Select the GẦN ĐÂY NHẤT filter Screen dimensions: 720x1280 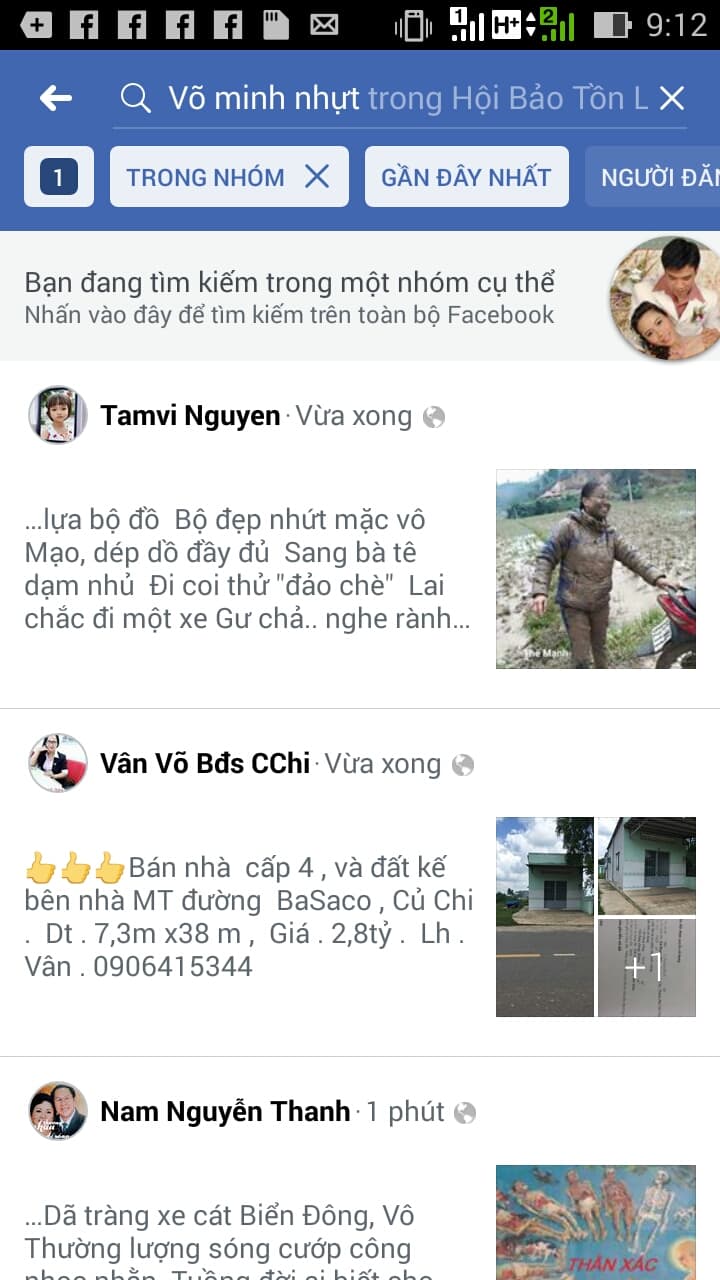467,177
